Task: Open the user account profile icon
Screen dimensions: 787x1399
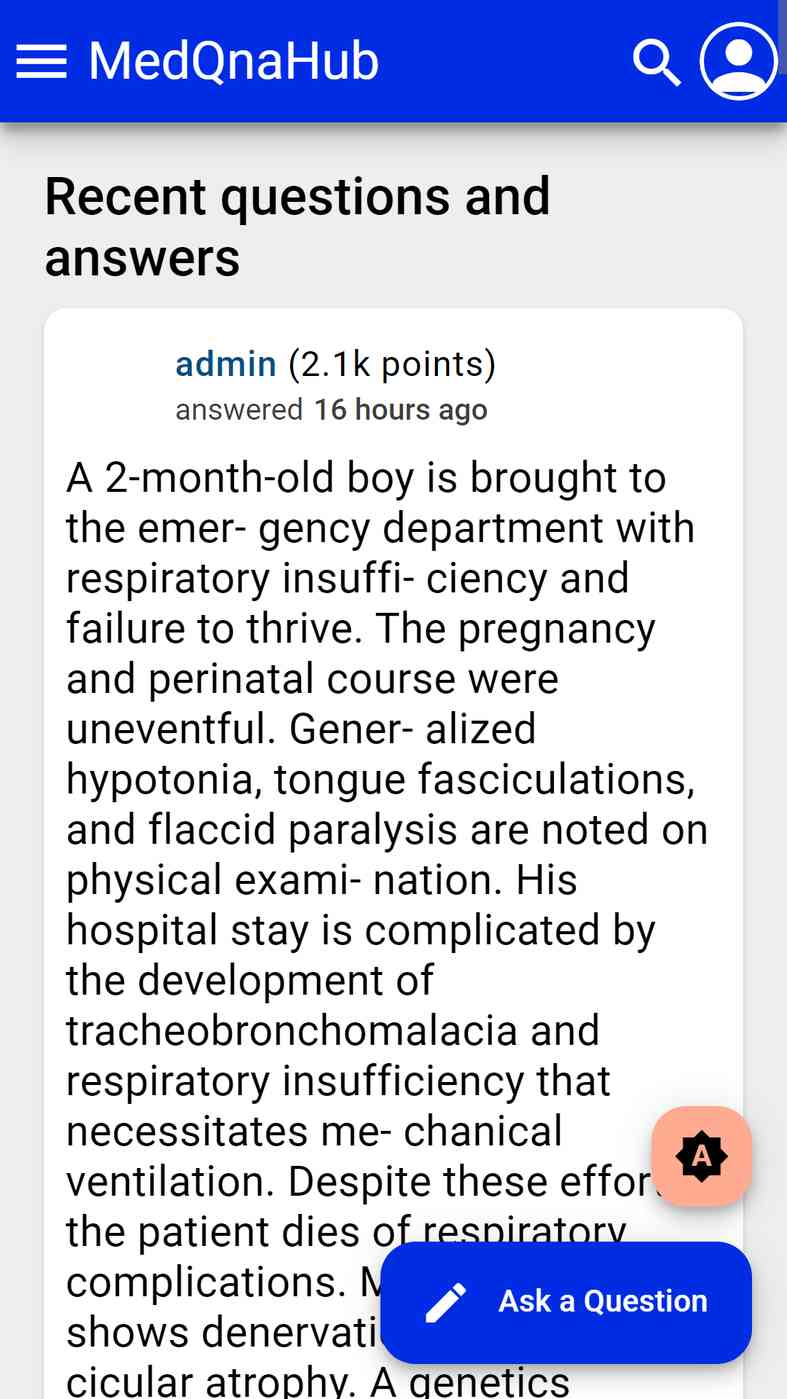Action: 739,62
